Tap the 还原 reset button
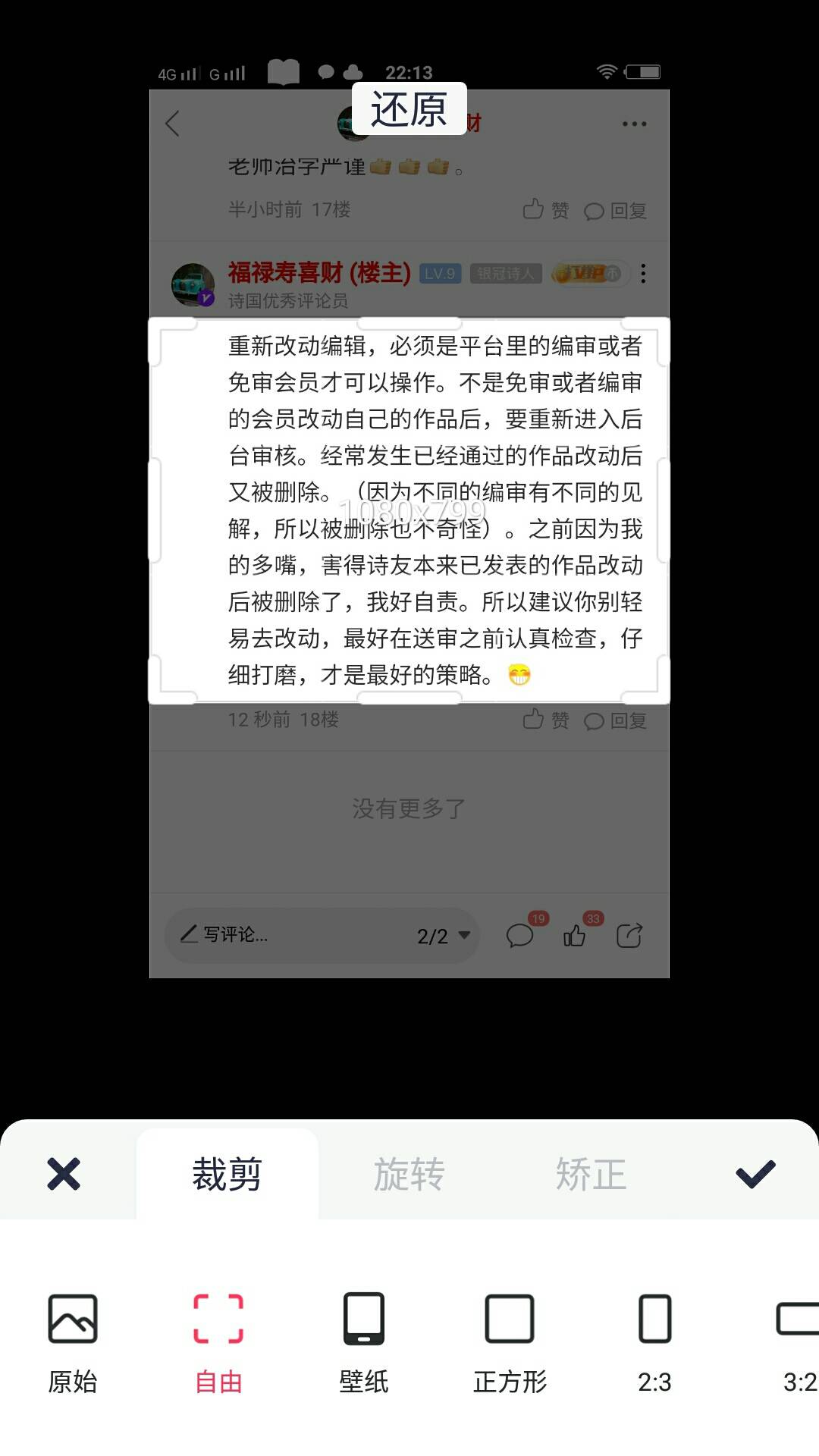 pos(409,109)
